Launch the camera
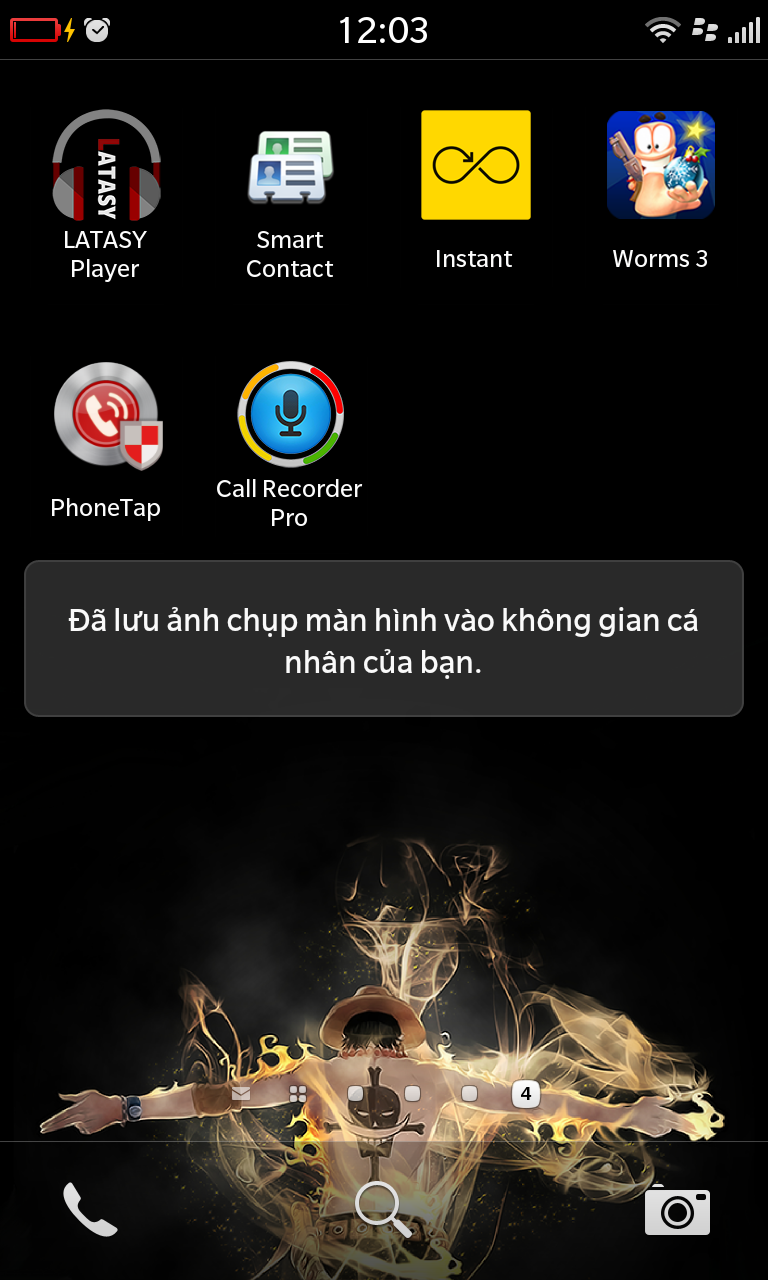768x1280 pixels. [677, 1211]
